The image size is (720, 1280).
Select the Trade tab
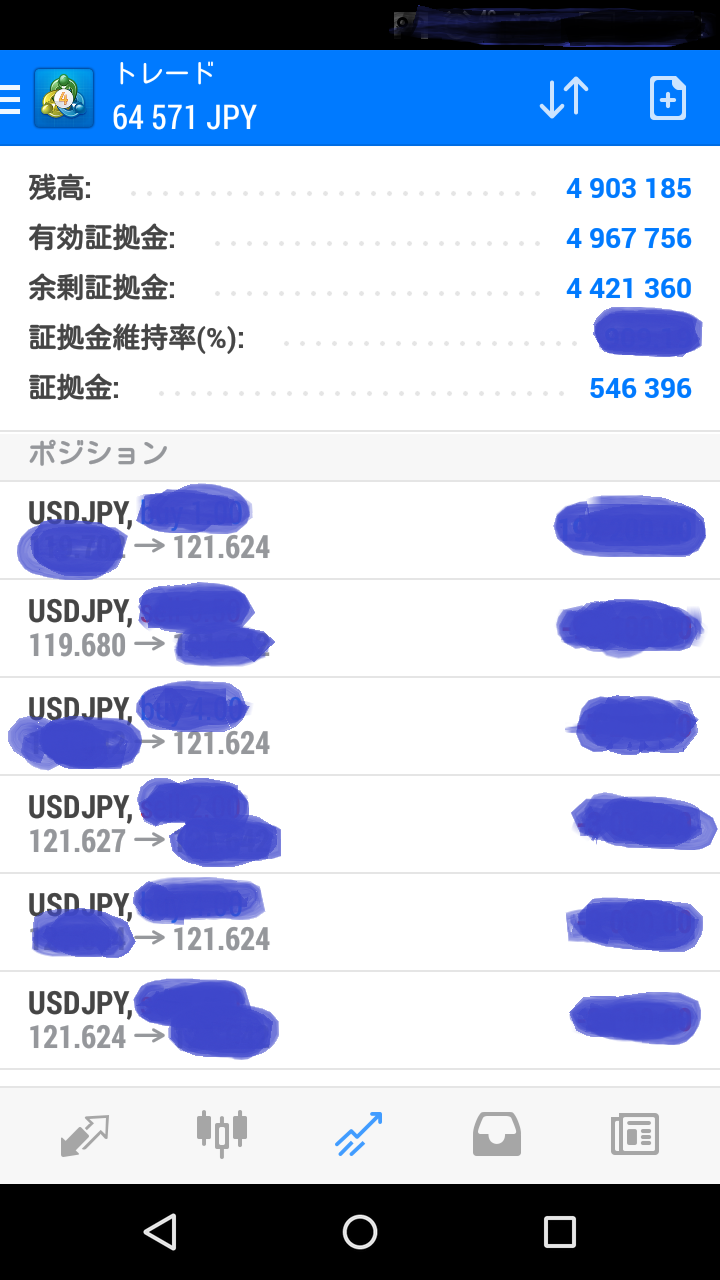[x=358, y=1134]
